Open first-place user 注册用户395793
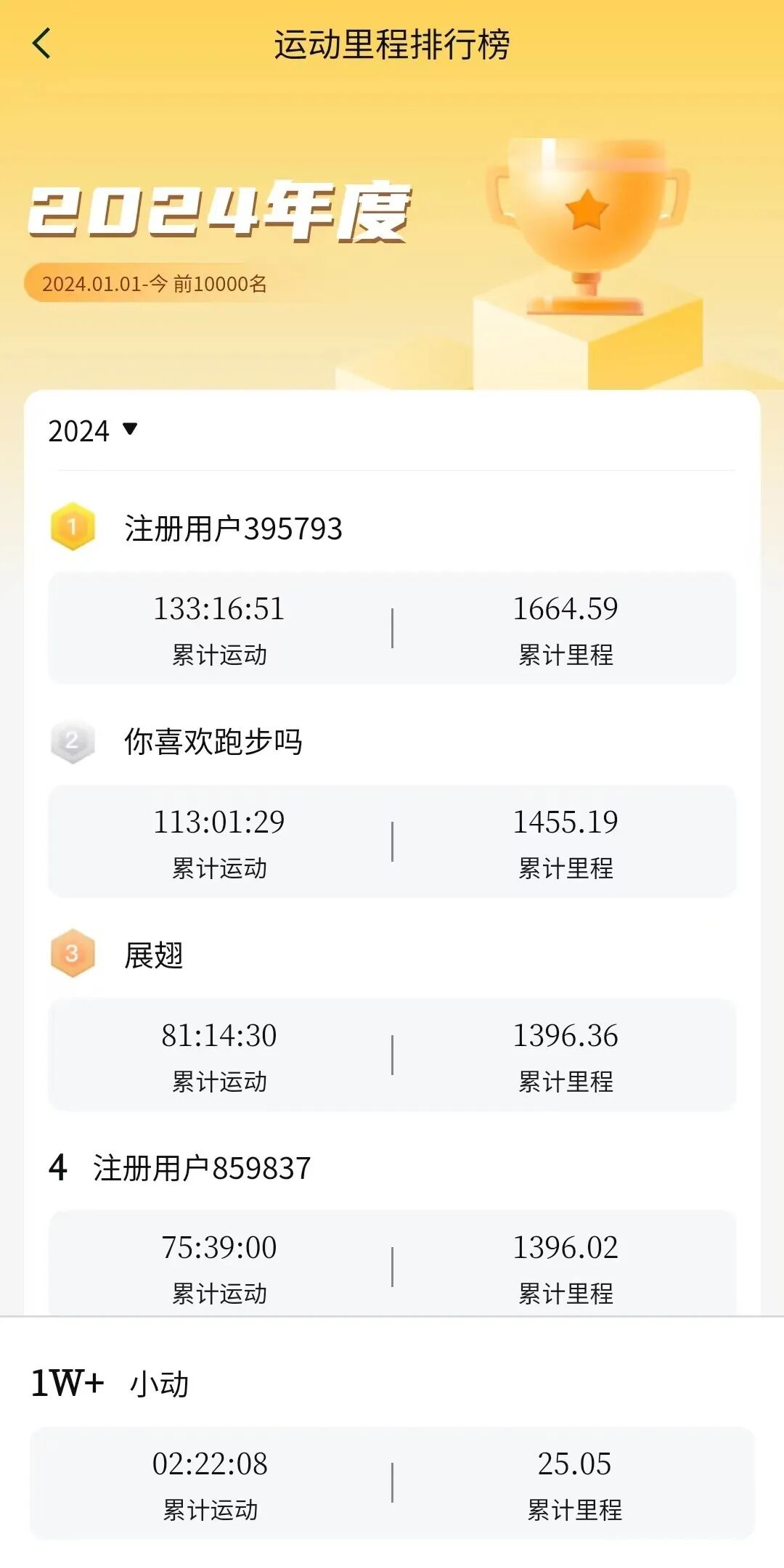 (233, 528)
